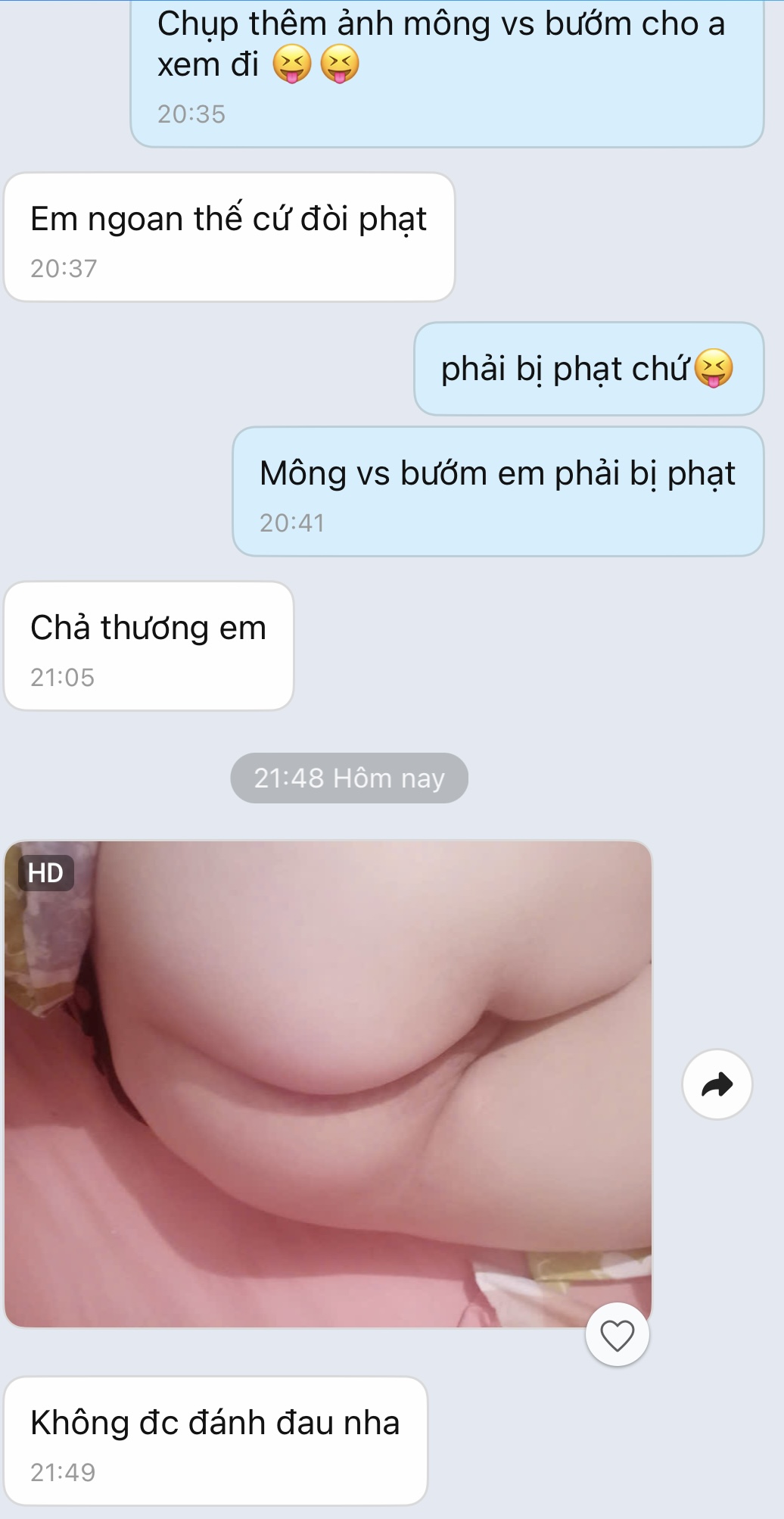Image resolution: width=784 pixels, height=1519 pixels.
Task: Tap the forward arrow beside the photo message
Action: point(717,1084)
